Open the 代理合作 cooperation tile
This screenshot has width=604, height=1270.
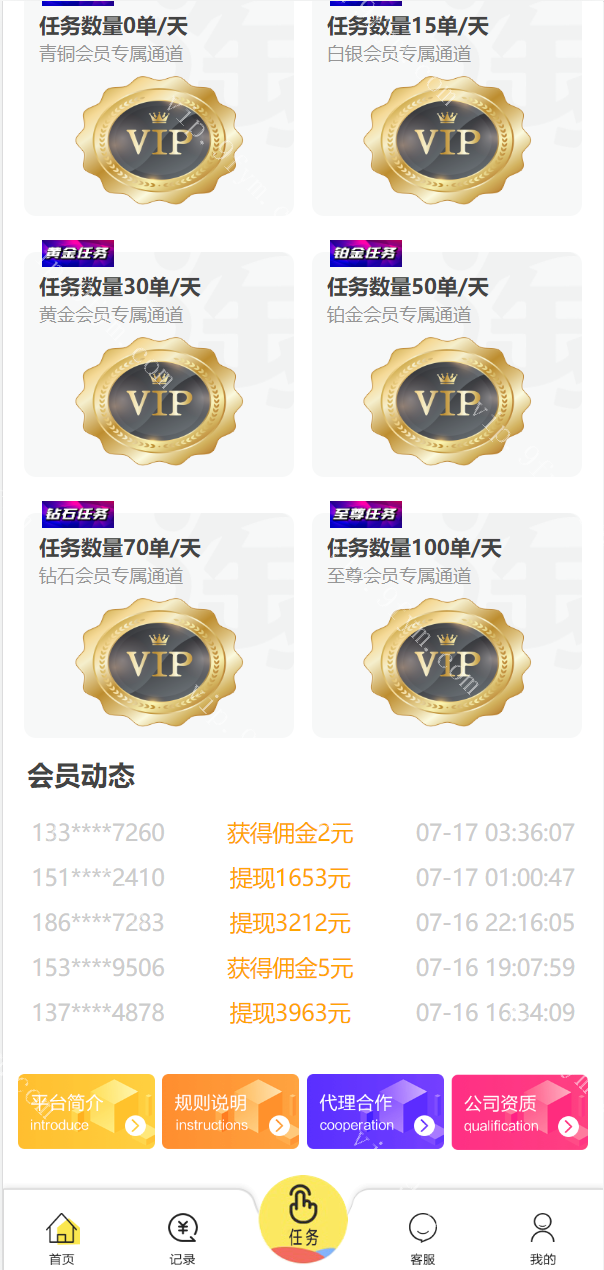pos(375,1112)
